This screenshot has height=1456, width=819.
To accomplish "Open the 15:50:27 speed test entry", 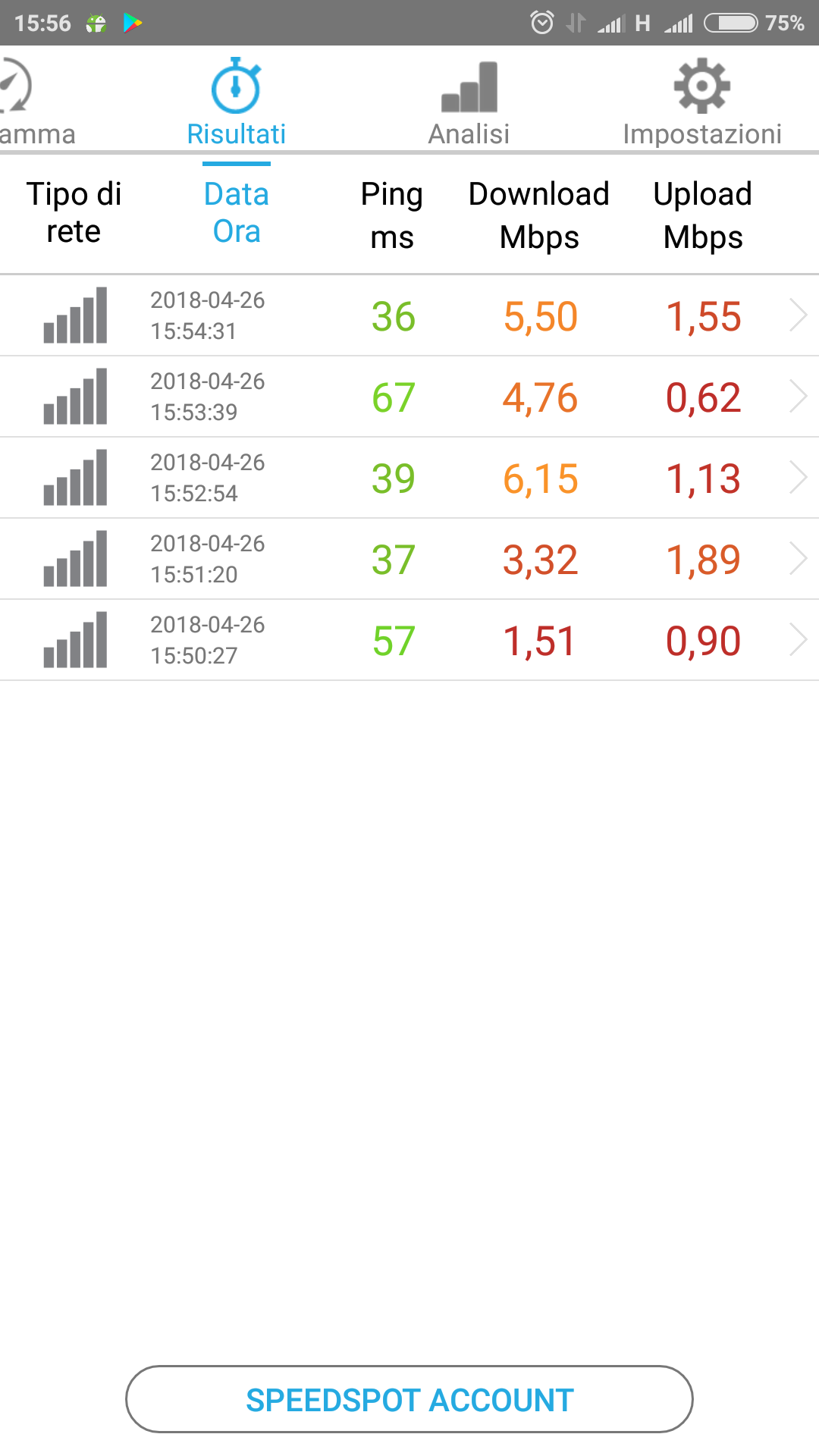I will [x=409, y=640].
